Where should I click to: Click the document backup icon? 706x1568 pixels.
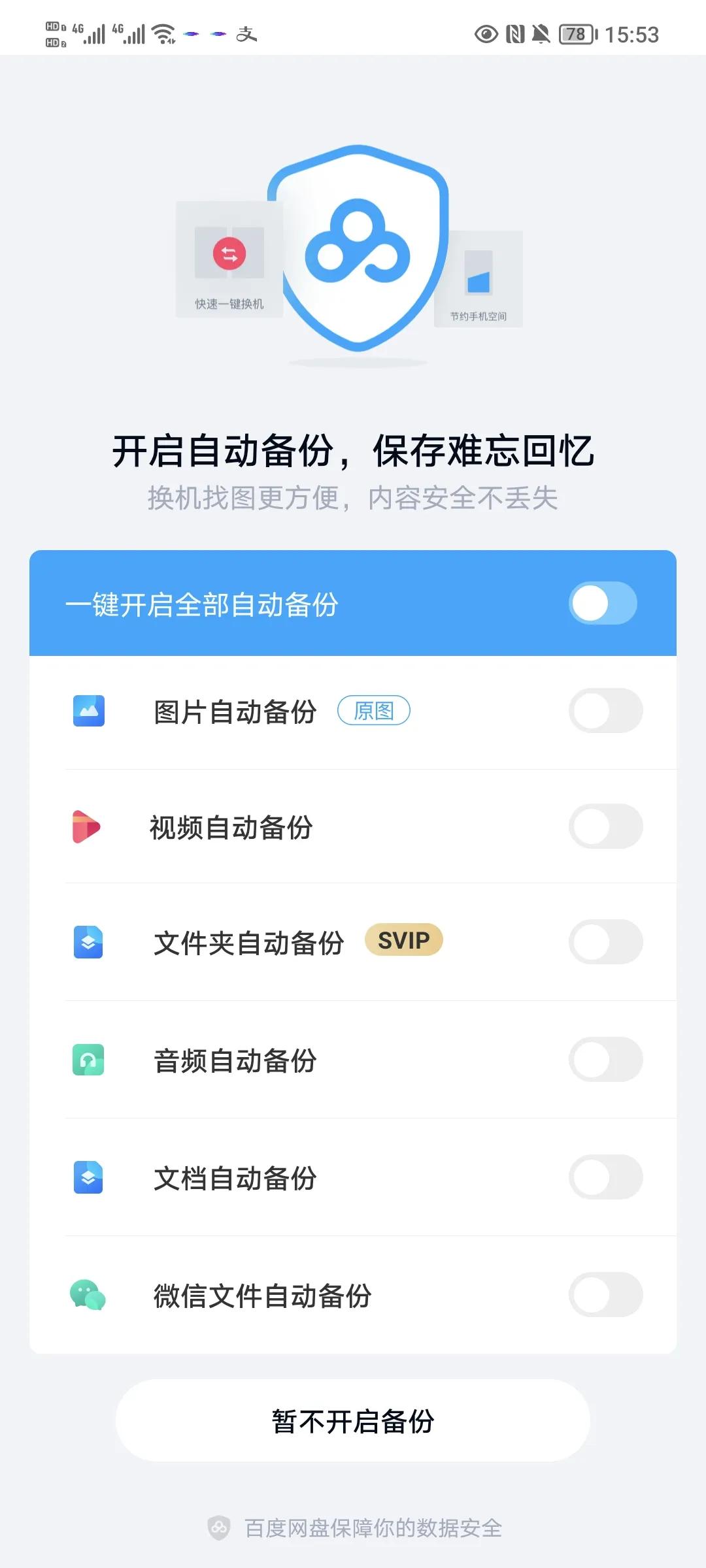(88, 1177)
